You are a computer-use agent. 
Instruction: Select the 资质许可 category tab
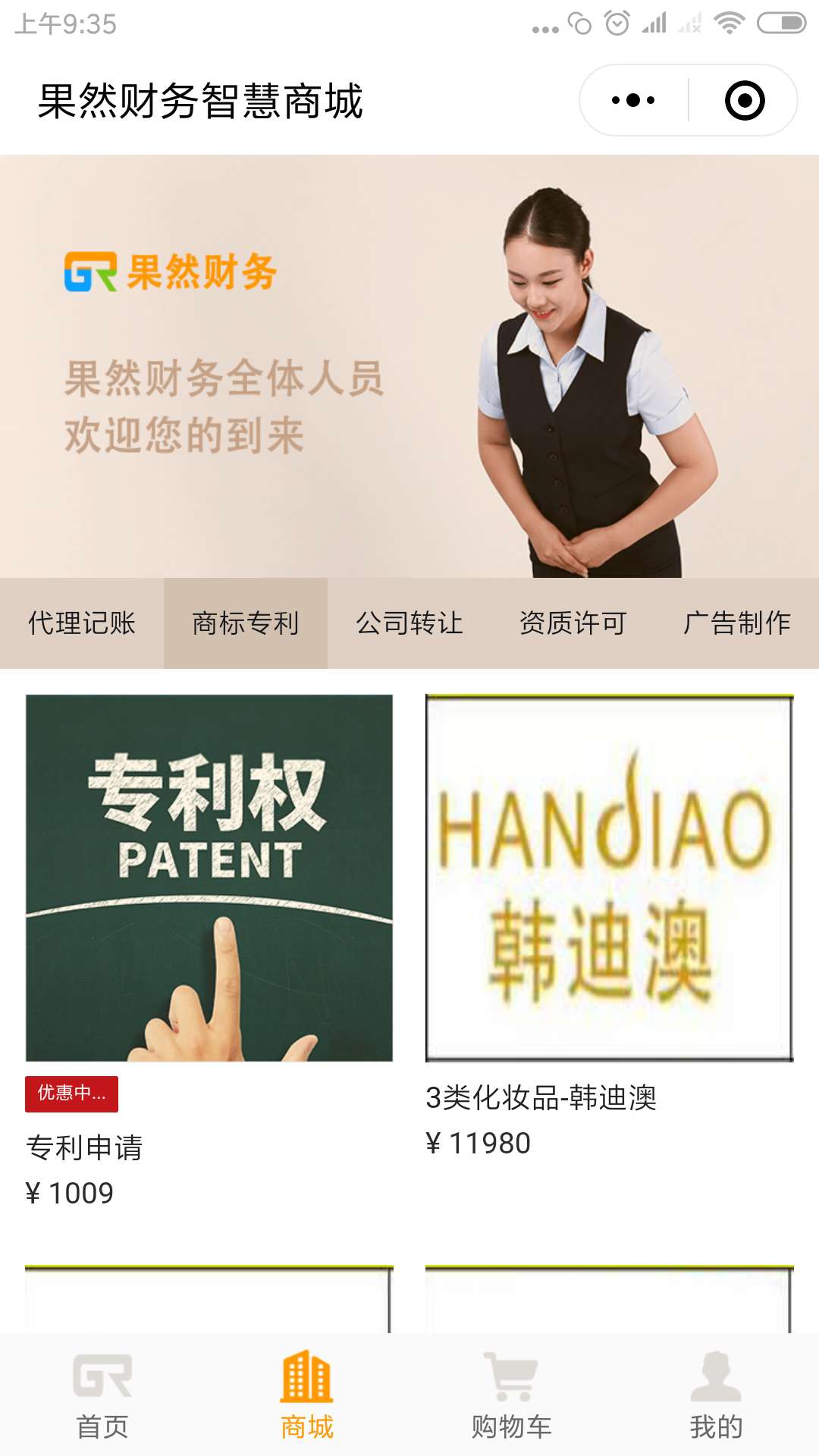tap(573, 623)
